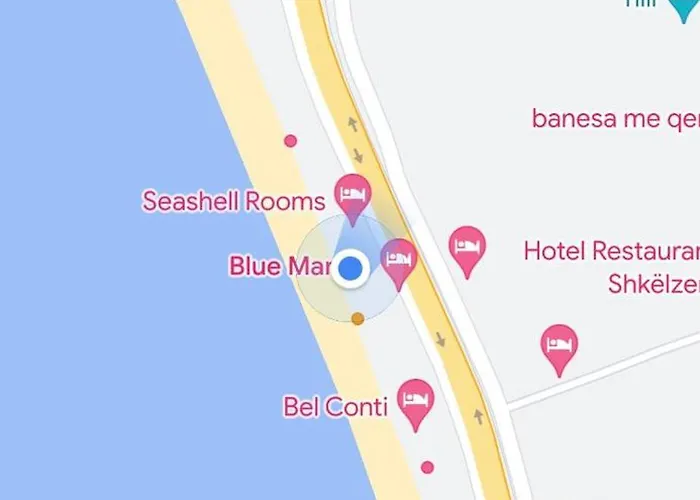Open the Seashell Rooms hotel pin
This screenshot has width=700, height=500.
[x=352, y=193]
